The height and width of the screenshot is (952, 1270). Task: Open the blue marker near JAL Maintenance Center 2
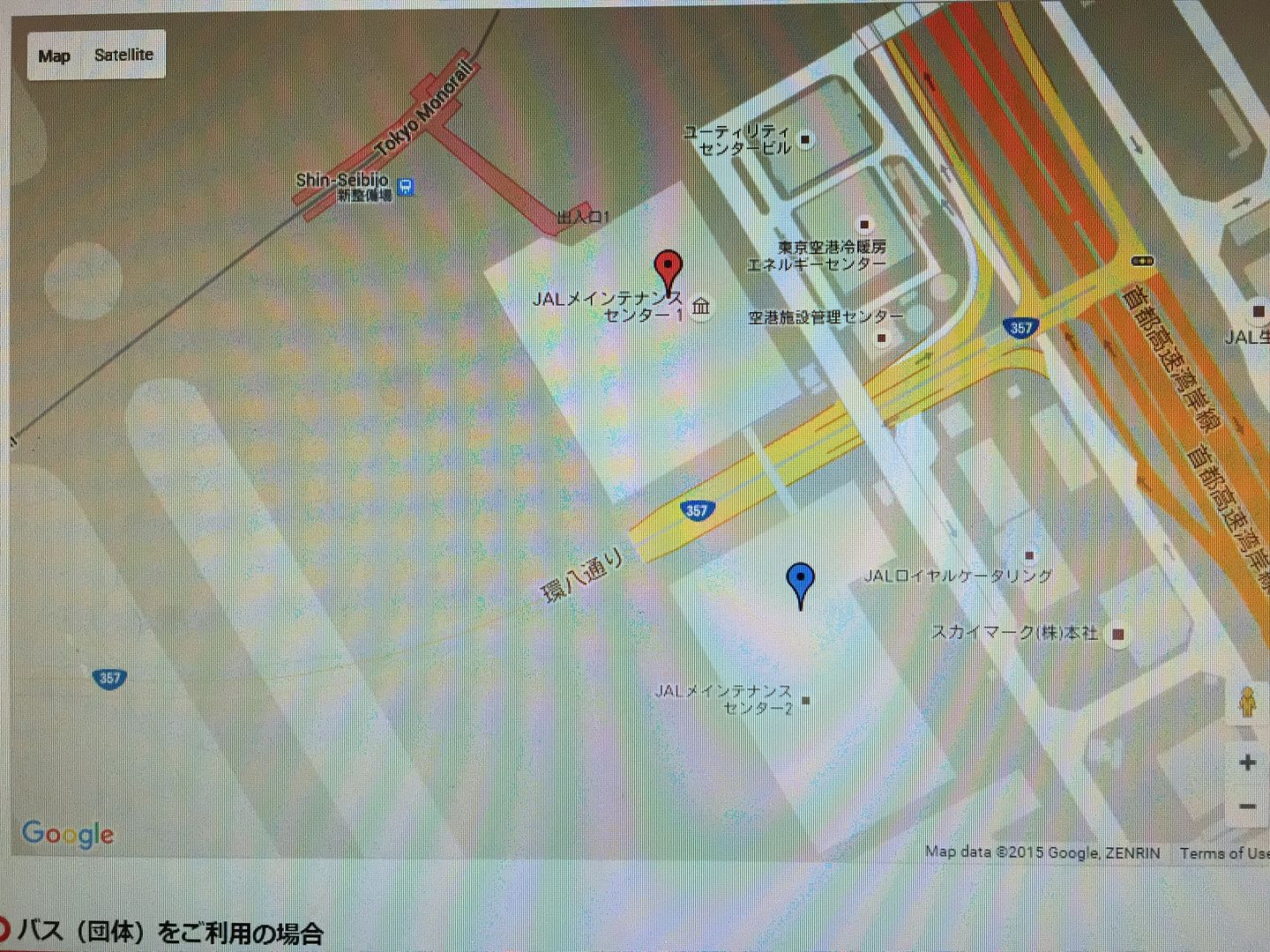click(800, 582)
